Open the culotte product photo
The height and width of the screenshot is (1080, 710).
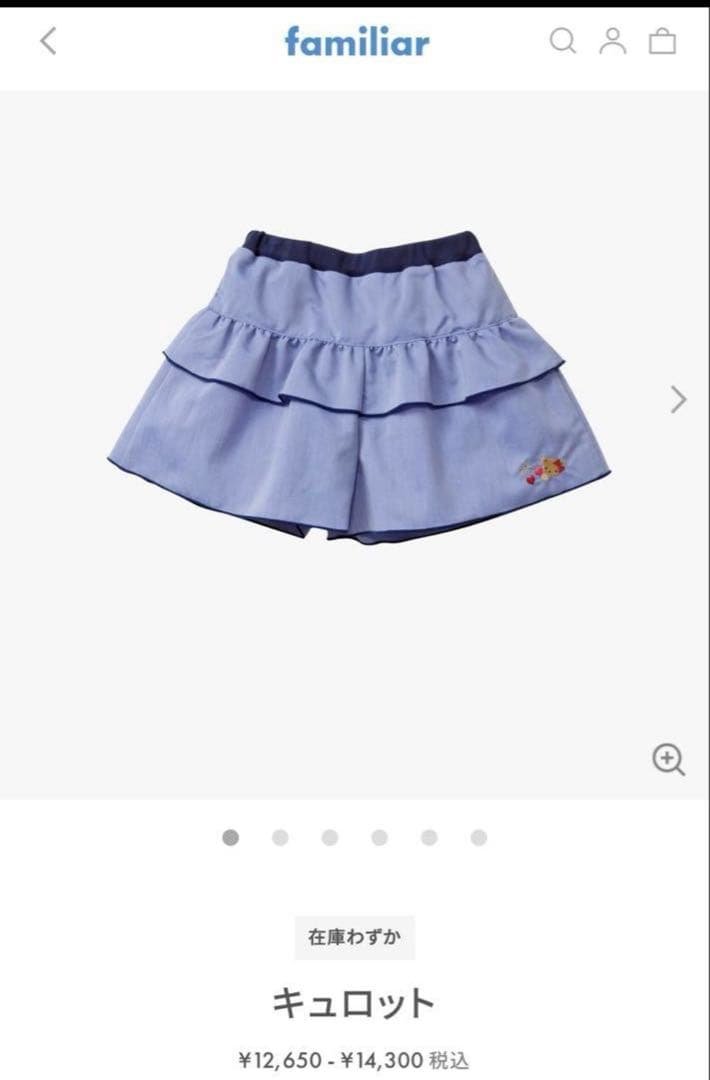(360, 380)
